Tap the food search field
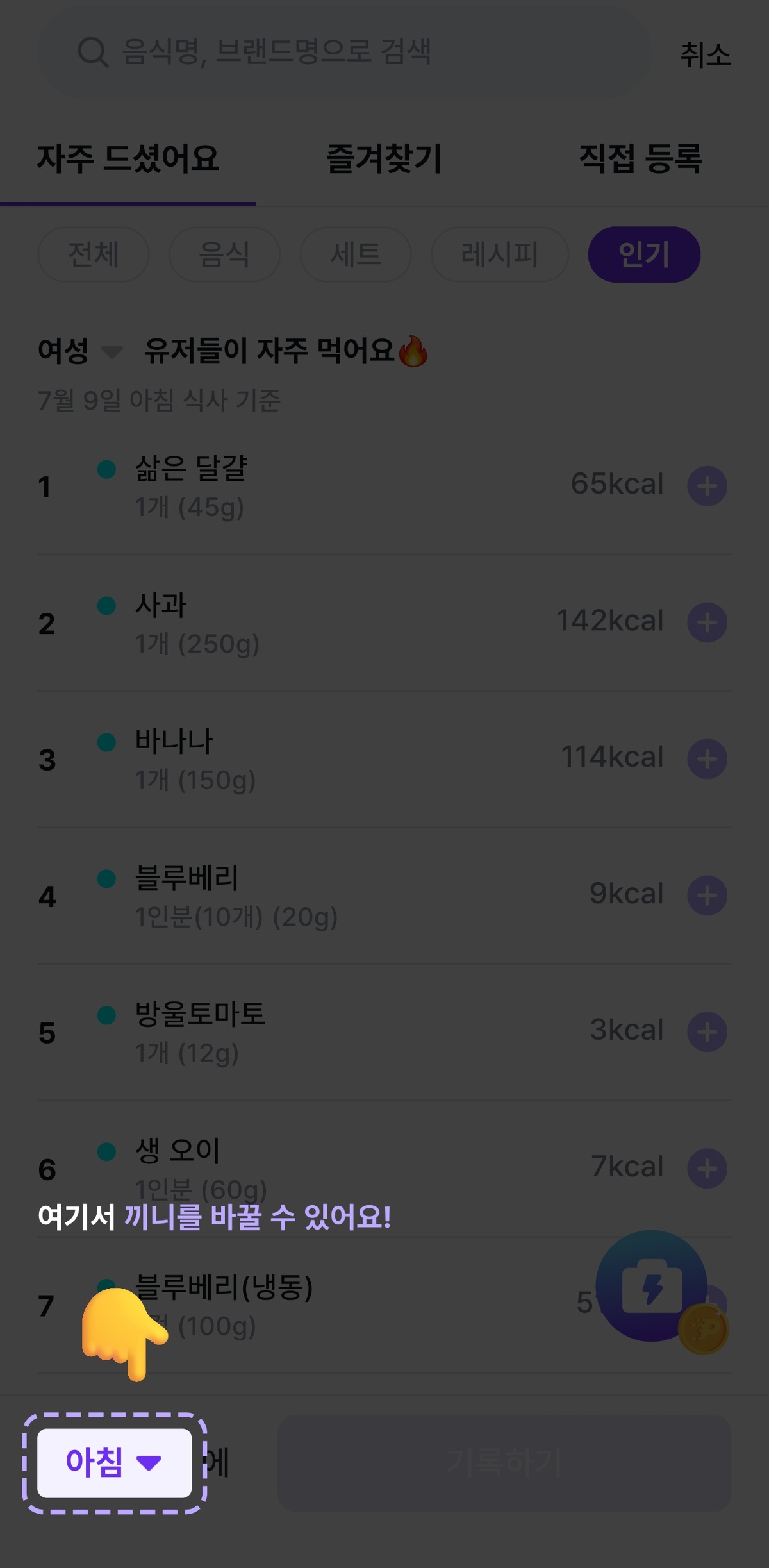The height and width of the screenshot is (1568, 769). [x=345, y=53]
